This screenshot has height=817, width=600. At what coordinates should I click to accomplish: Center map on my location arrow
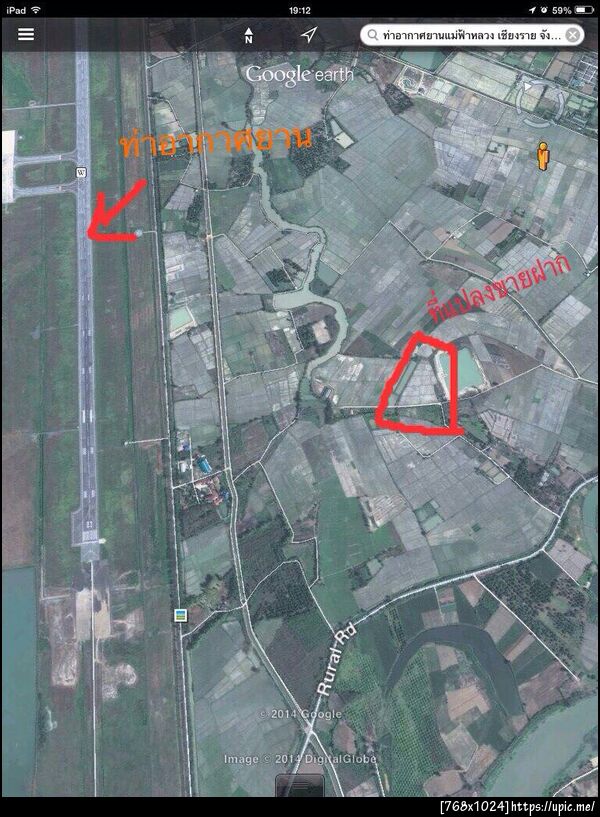pyautogui.click(x=309, y=35)
